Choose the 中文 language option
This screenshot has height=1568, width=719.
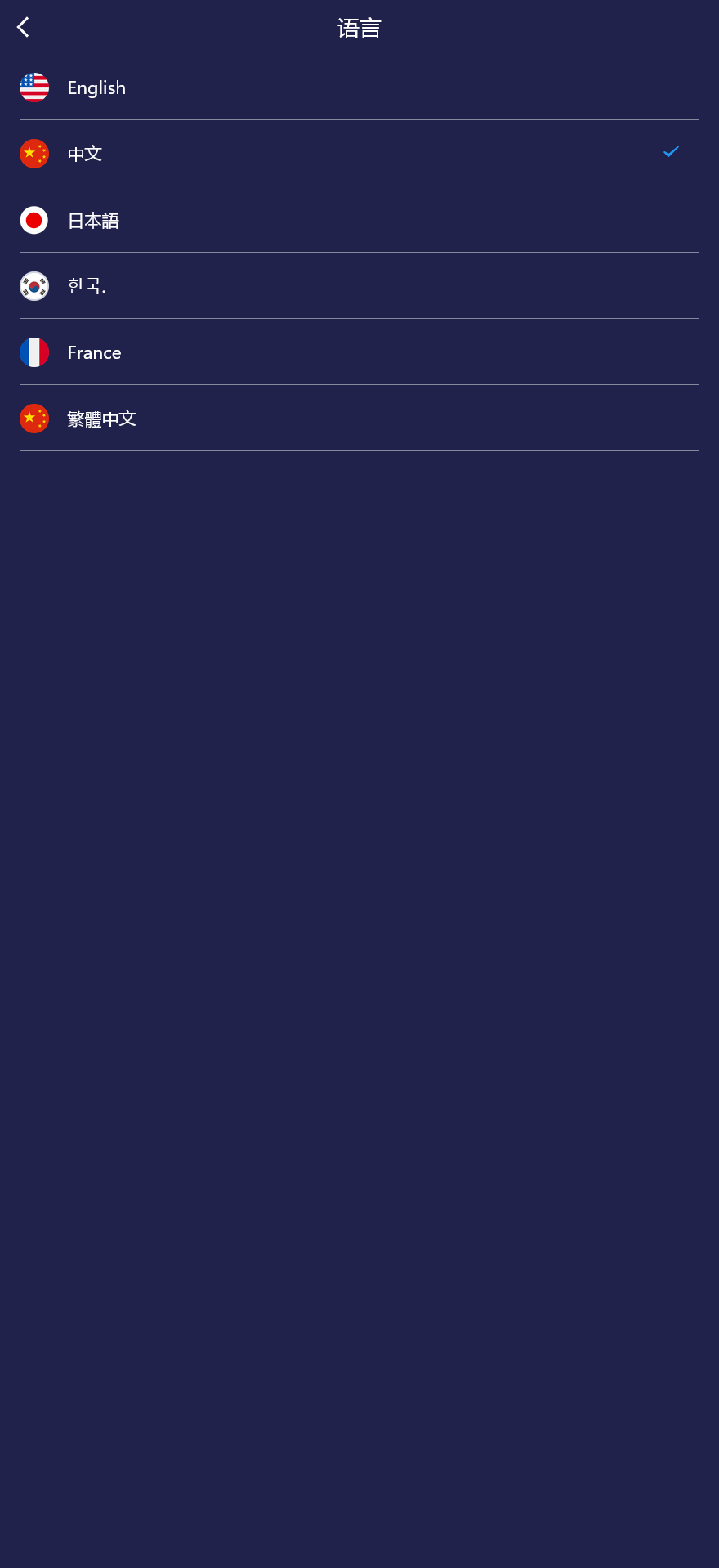(85, 154)
